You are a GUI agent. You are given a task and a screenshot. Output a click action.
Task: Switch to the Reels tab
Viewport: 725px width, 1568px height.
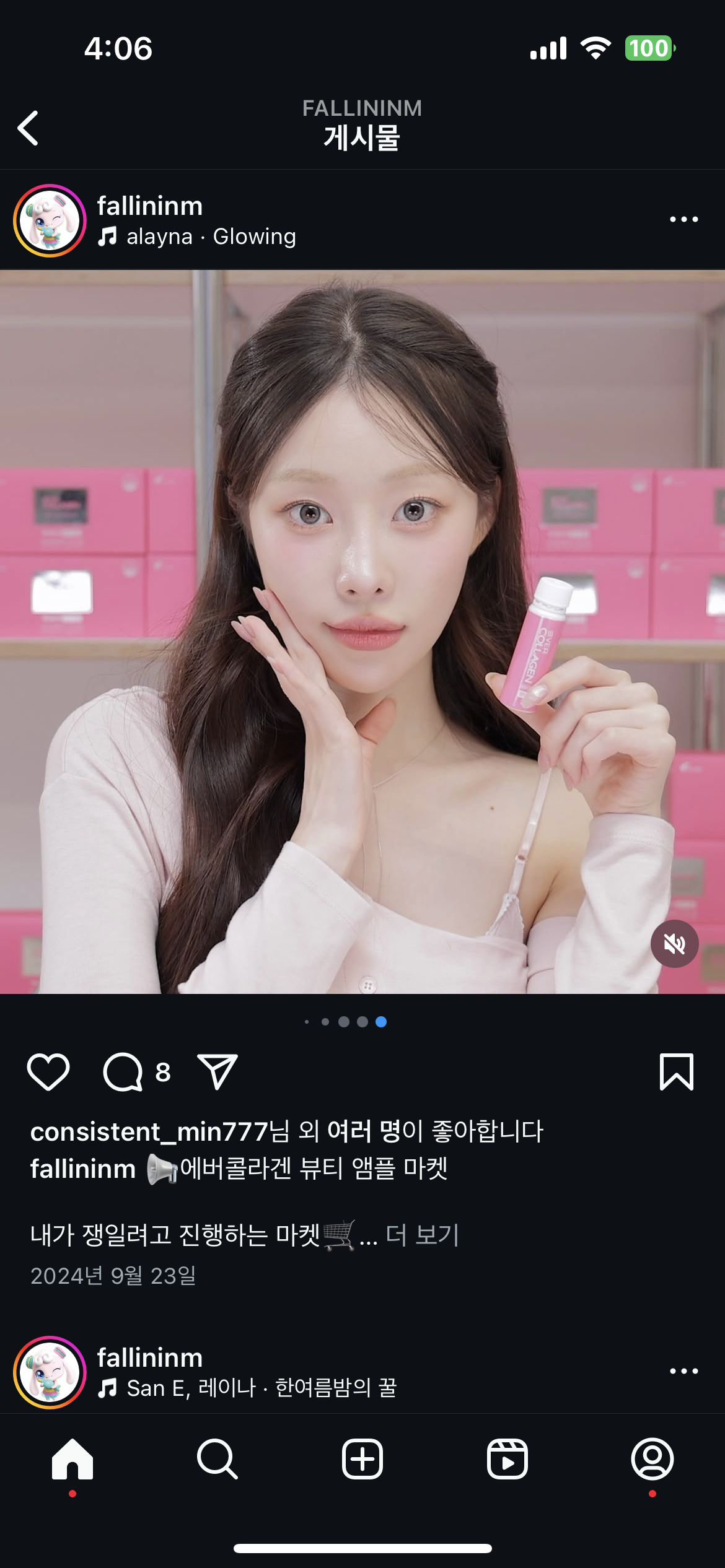[507, 1459]
